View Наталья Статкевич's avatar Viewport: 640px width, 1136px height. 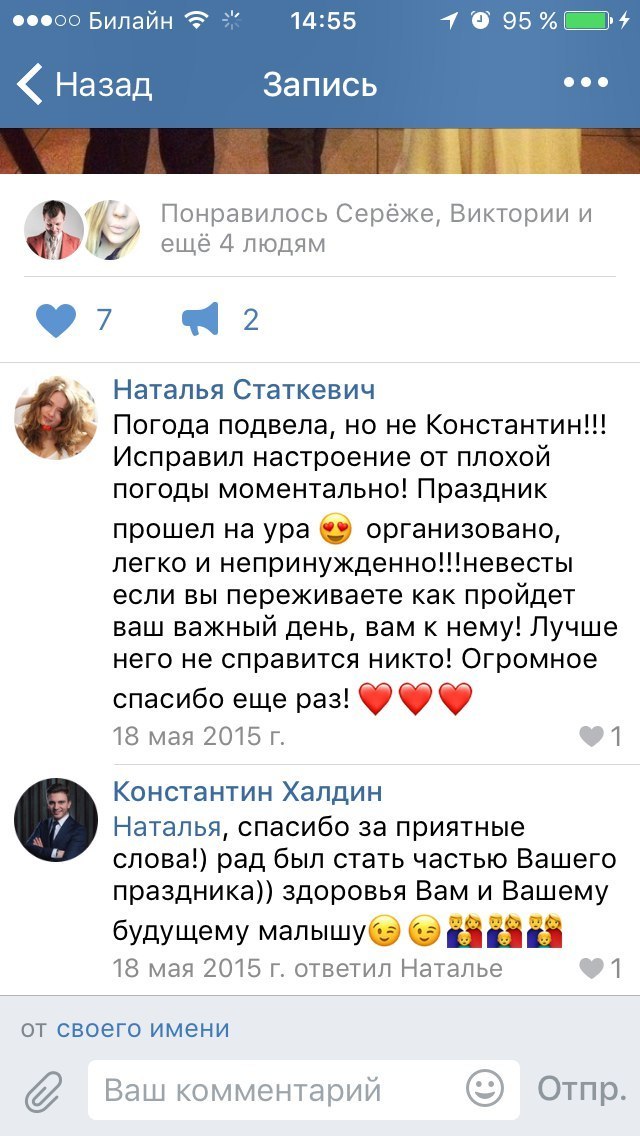click(x=56, y=418)
